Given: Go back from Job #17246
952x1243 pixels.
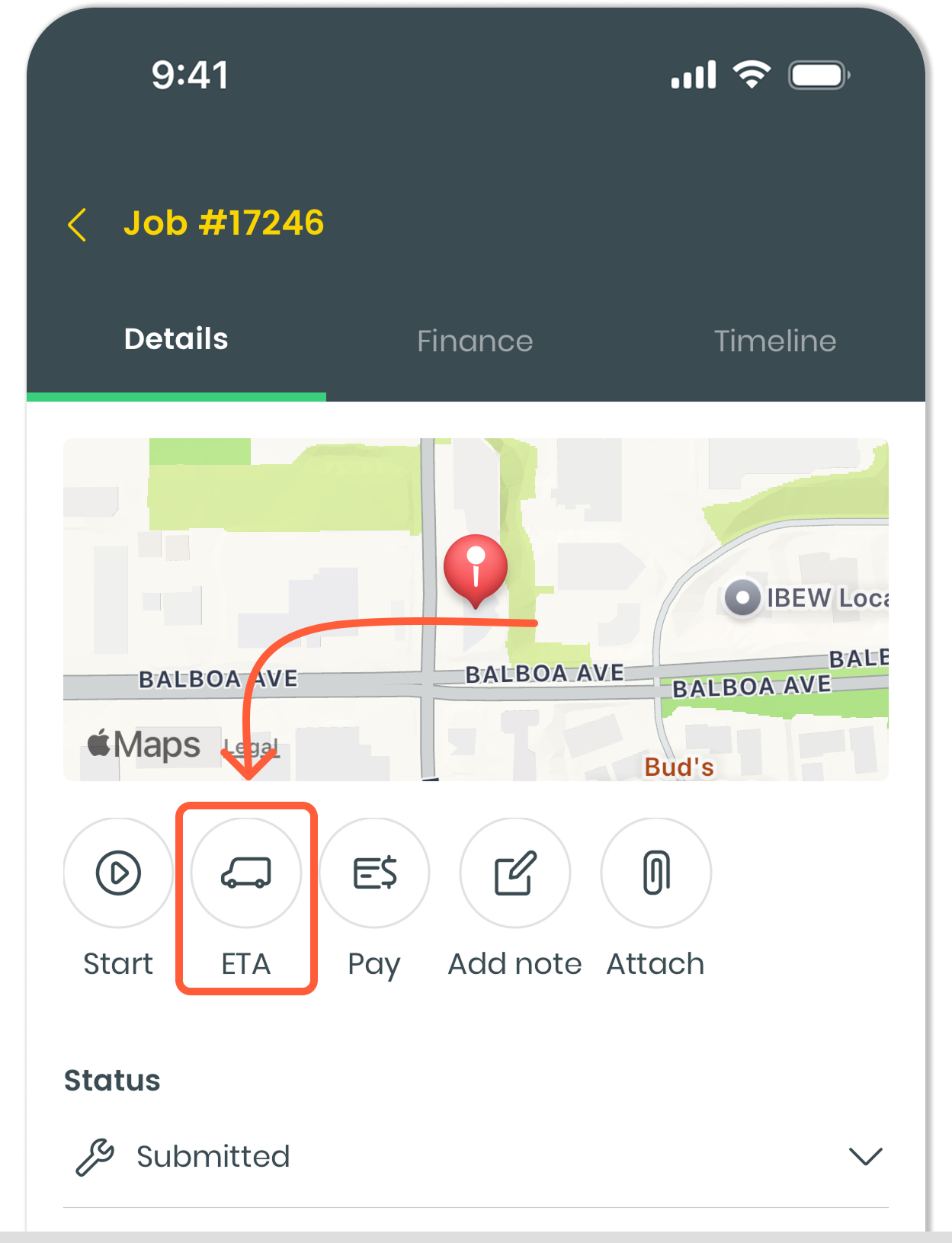Looking at the screenshot, I should (77, 225).
